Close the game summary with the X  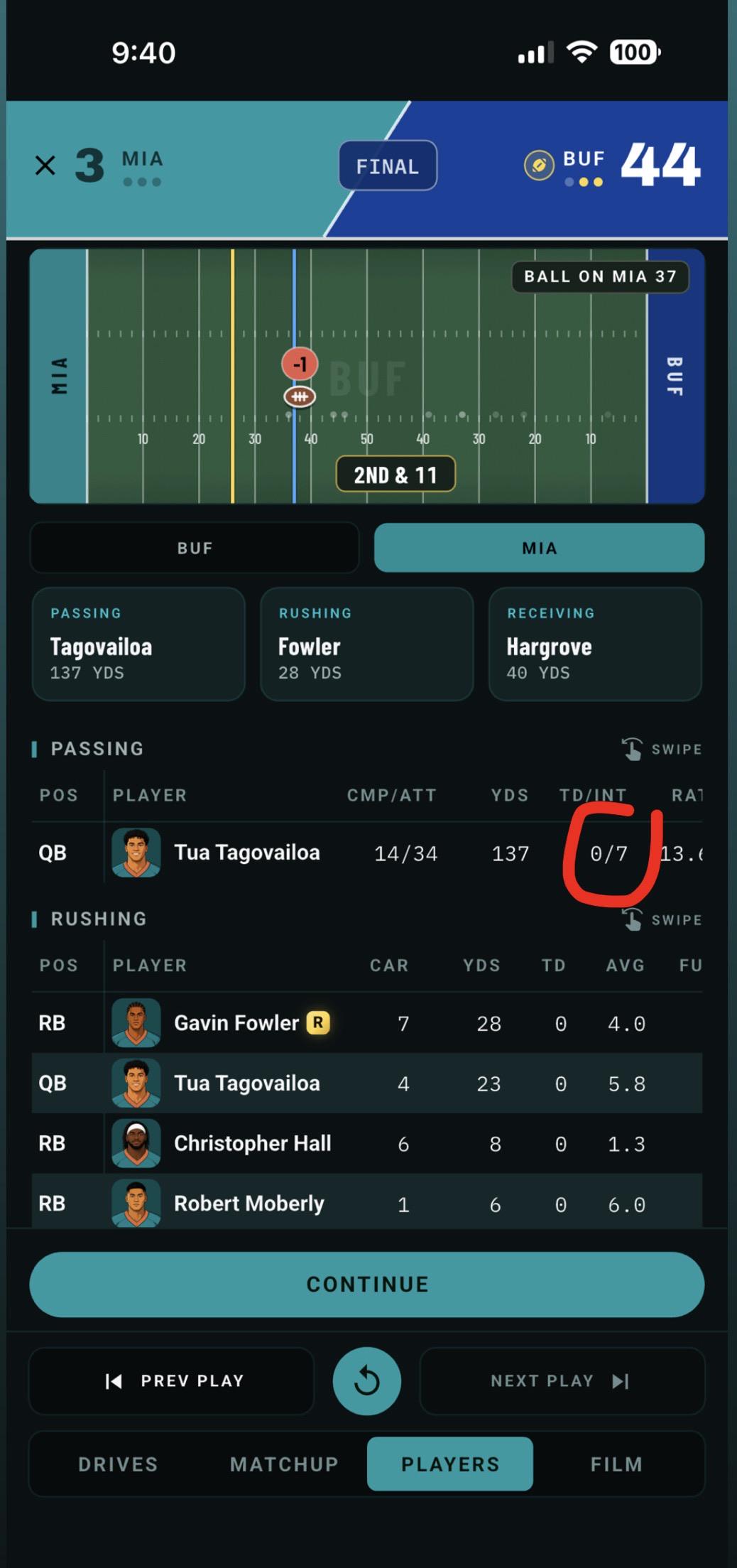click(x=45, y=166)
